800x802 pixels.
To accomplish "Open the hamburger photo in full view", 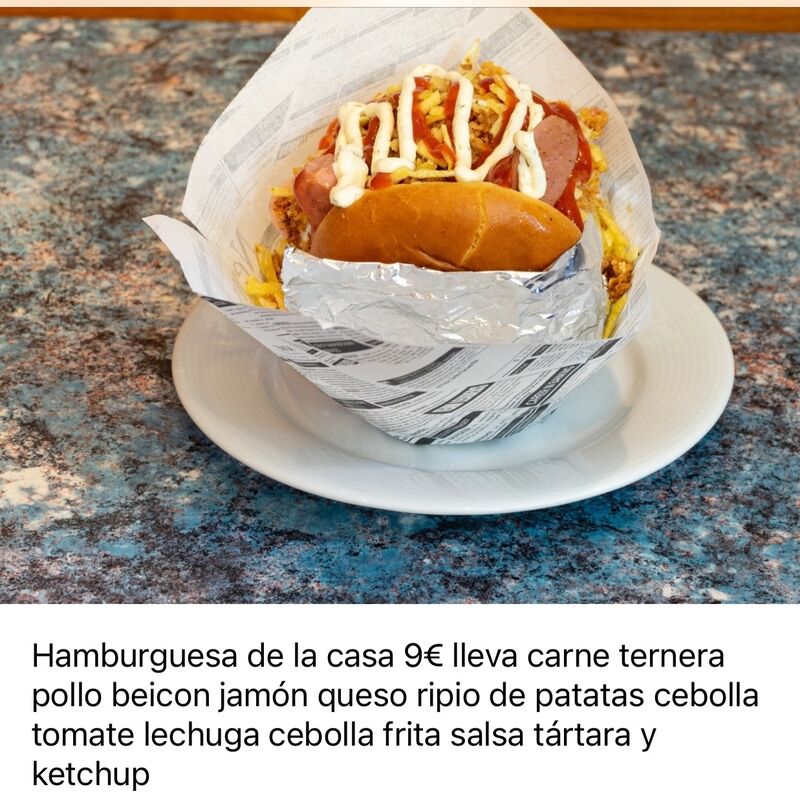I will pyautogui.click(x=400, y=305).
